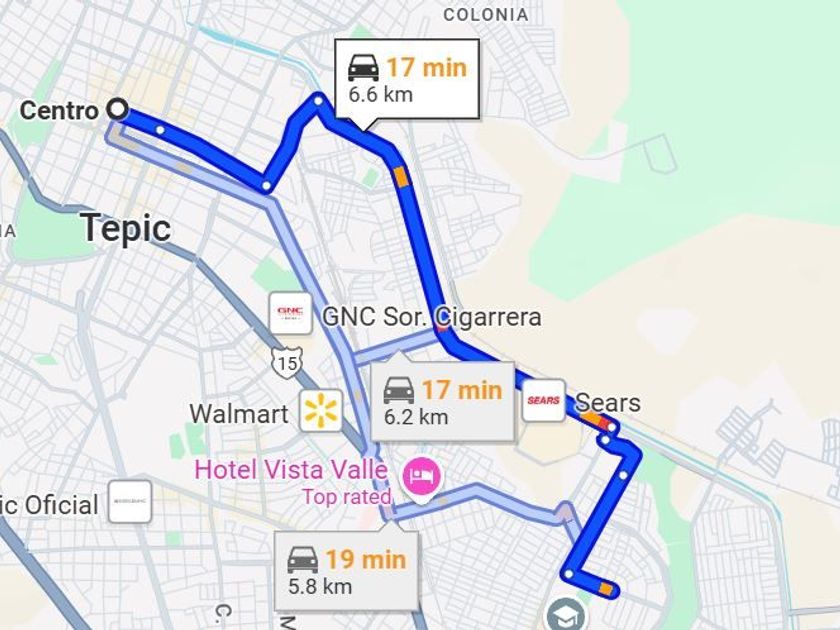The width and height of the screenshot is (840, 630).
Task: Pick the 19 min 5.8 km route
Action: (x=347, y=571)
